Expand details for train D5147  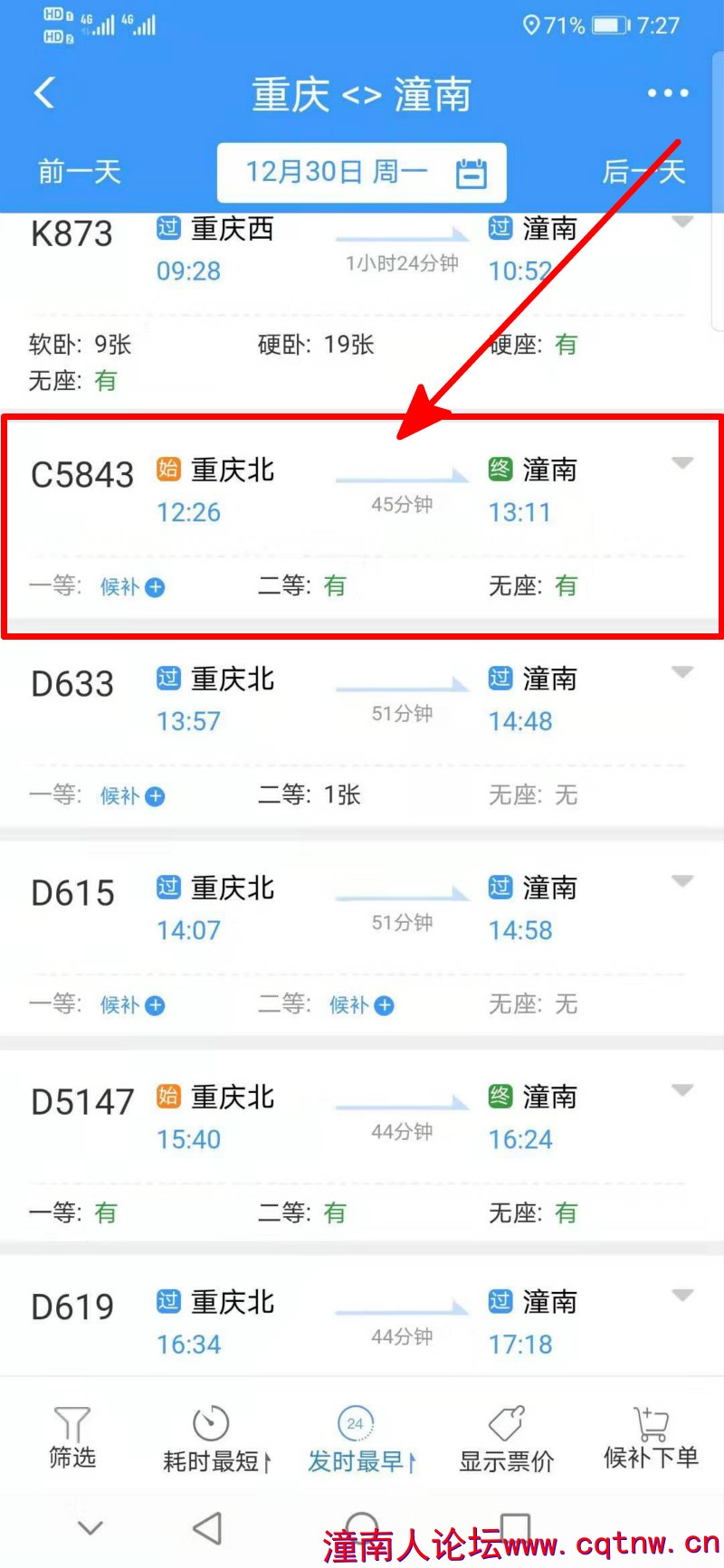(x=682, y=1090)
